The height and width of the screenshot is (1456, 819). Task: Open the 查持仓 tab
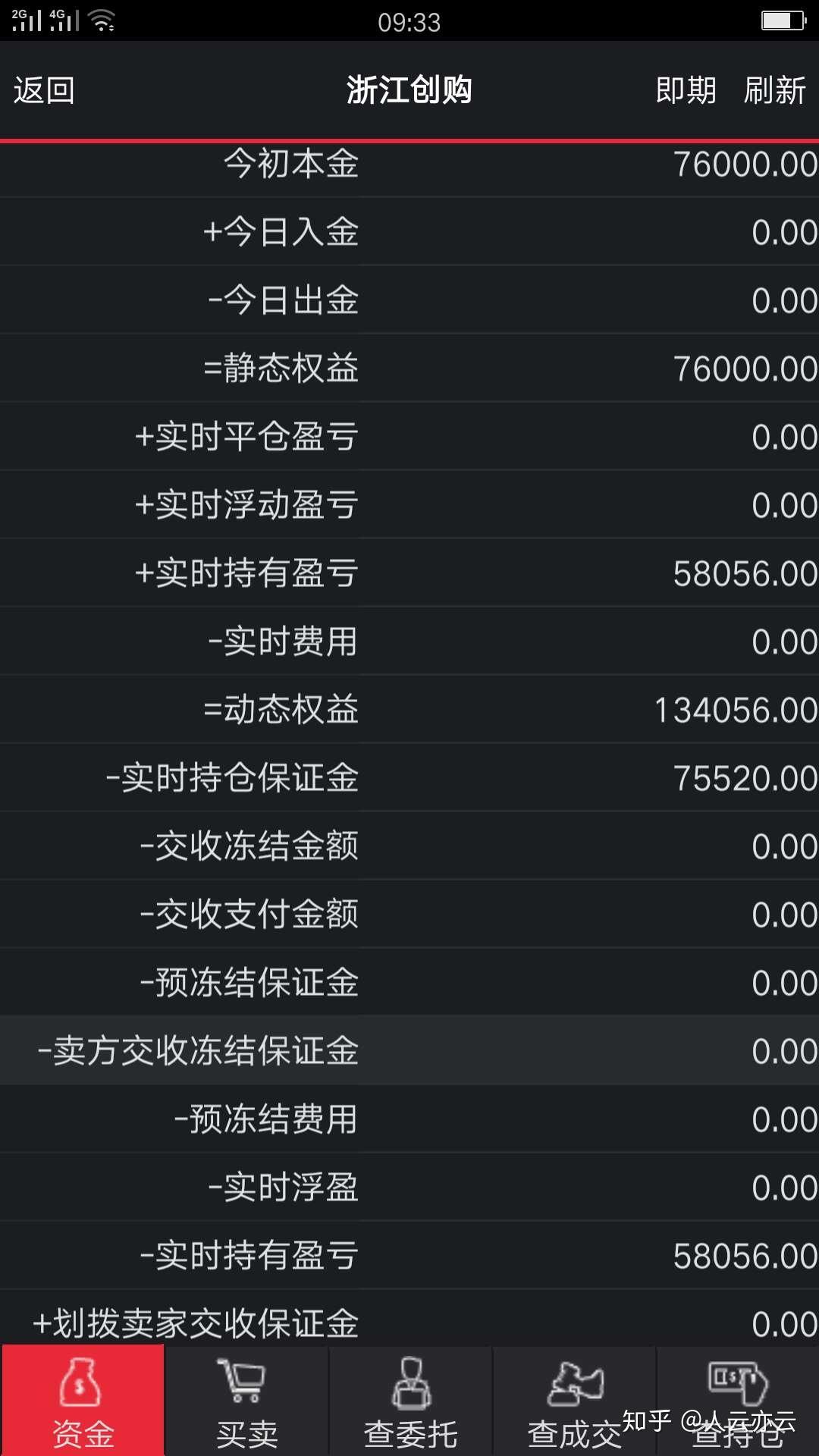click(x=738, y=1401)
